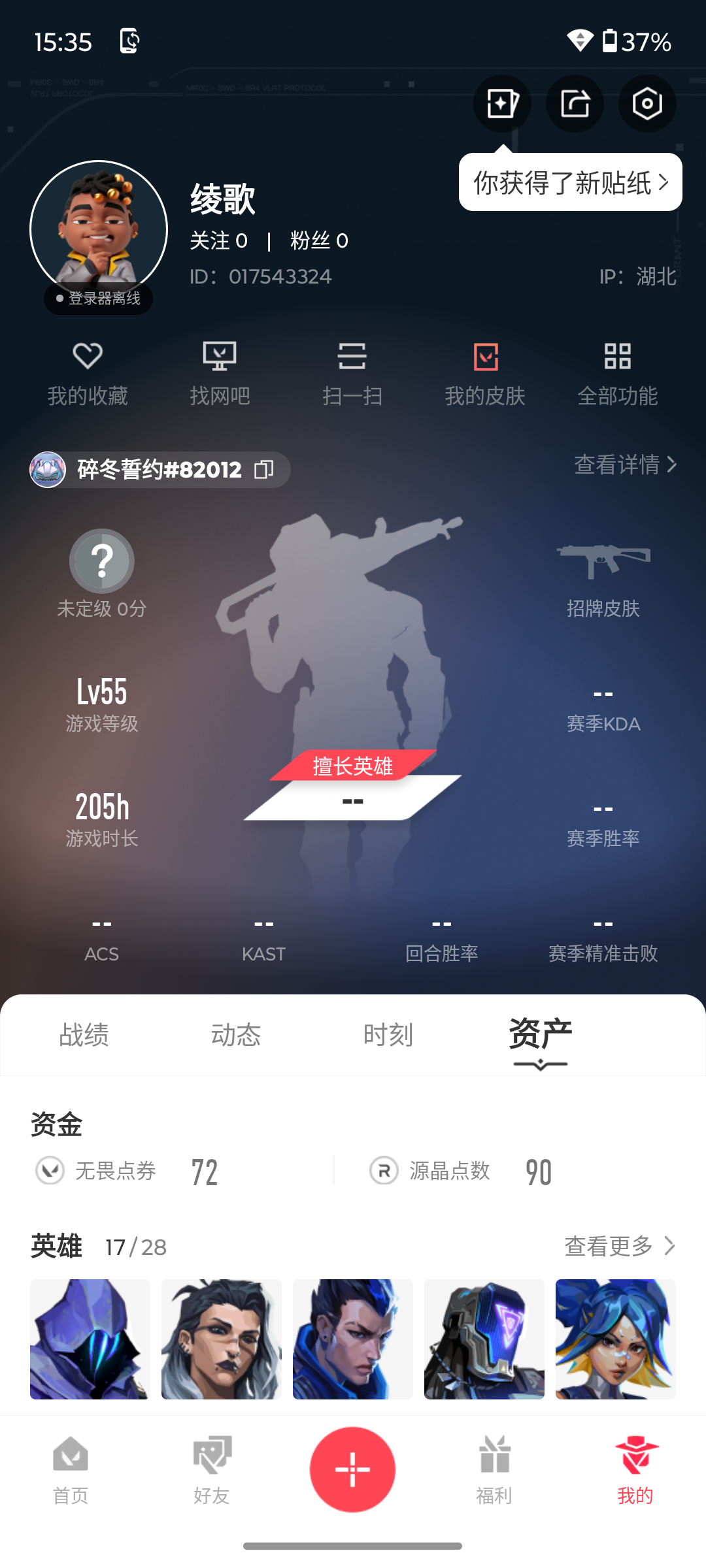Screen dimensions: 706x1568
Task: Open 好友 friends tab
Action: click(212, 1470)
